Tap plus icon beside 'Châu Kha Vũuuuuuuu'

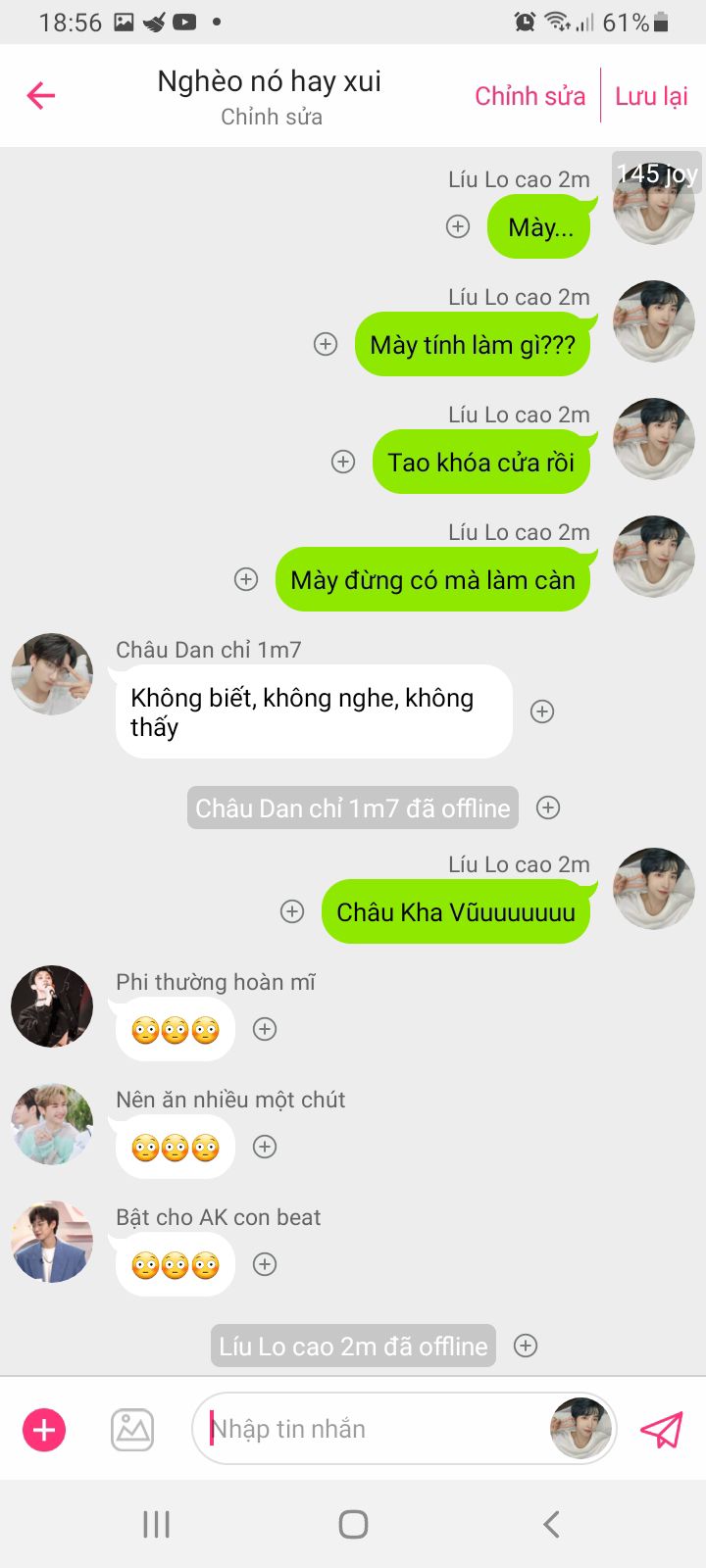point(292,911)
